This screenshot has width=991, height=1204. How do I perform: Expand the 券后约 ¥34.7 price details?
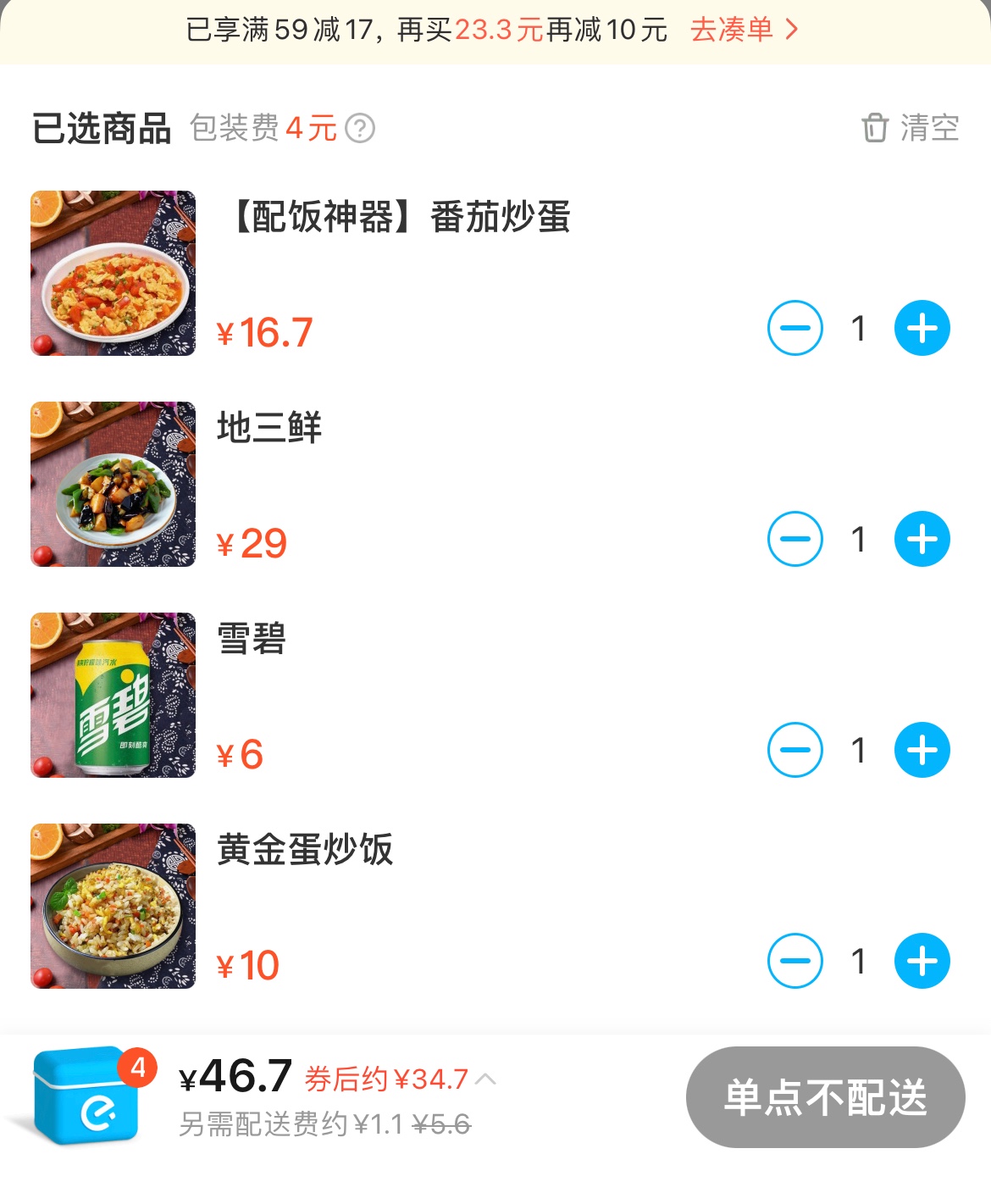[x=400, y=1079]
